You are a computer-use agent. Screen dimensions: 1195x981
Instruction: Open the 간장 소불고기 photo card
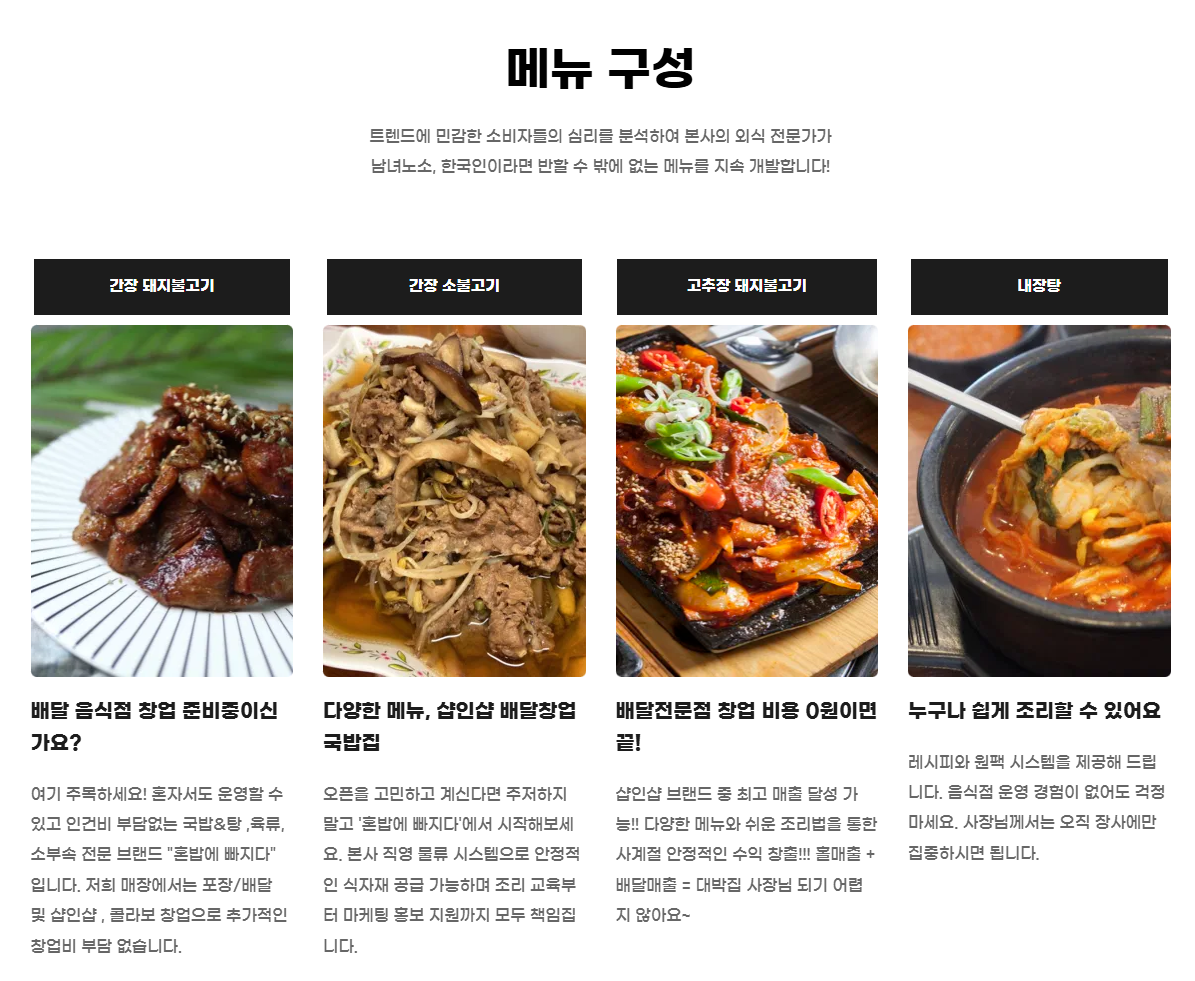point(454,501)
